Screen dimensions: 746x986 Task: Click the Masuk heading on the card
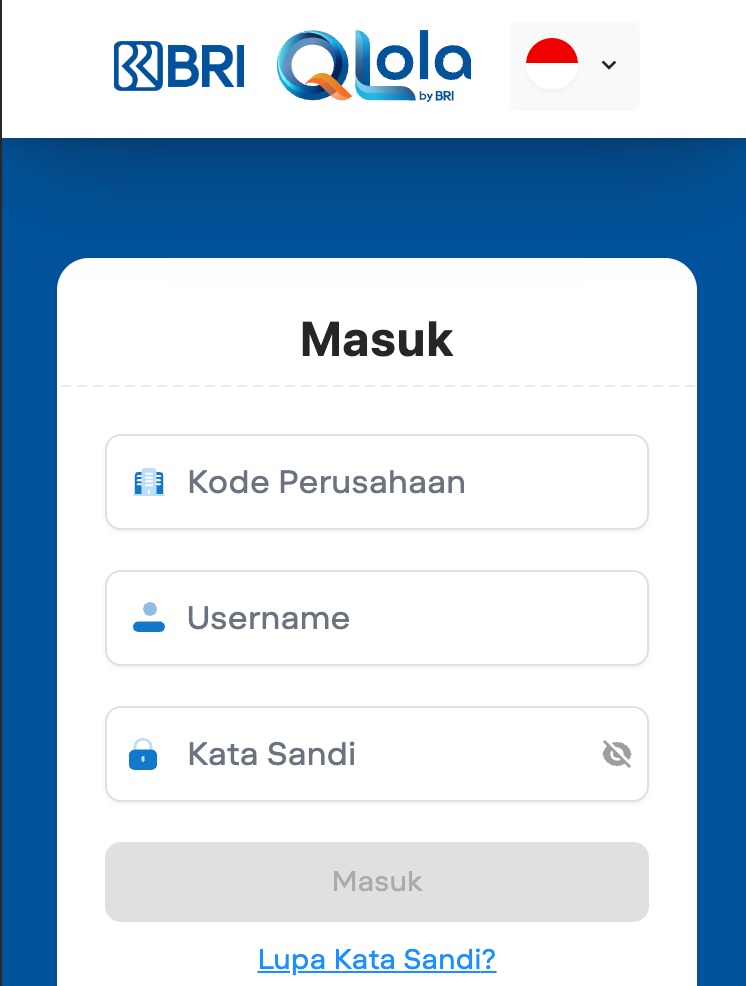(376, 339)
